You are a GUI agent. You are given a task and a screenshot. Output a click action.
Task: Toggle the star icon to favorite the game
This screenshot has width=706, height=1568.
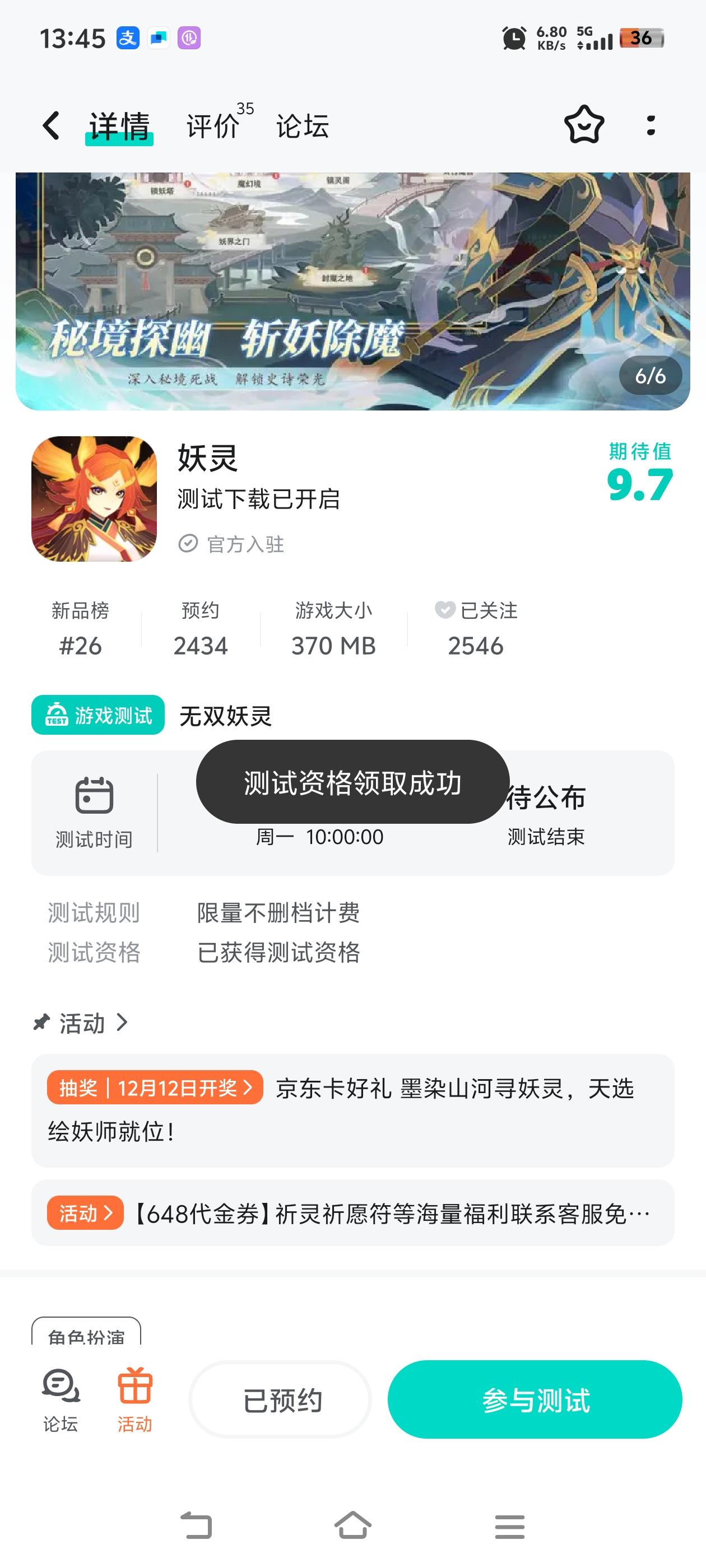[x=583, y=125]
